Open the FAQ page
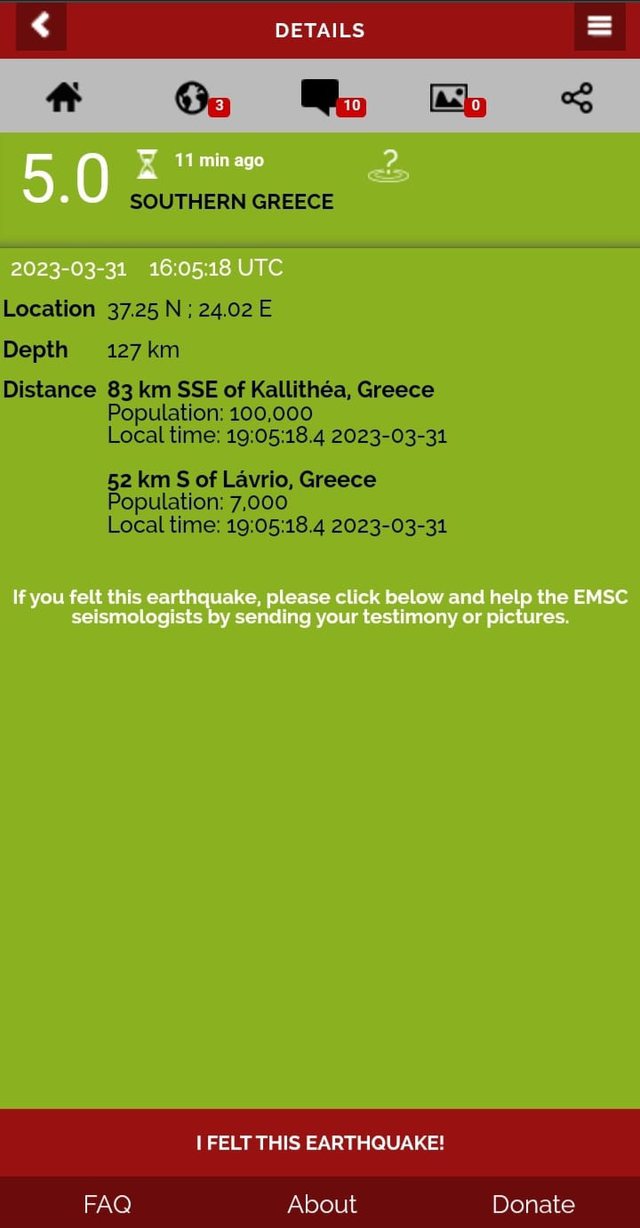Screen dimensions: 640x1228 pos(107,1204)
